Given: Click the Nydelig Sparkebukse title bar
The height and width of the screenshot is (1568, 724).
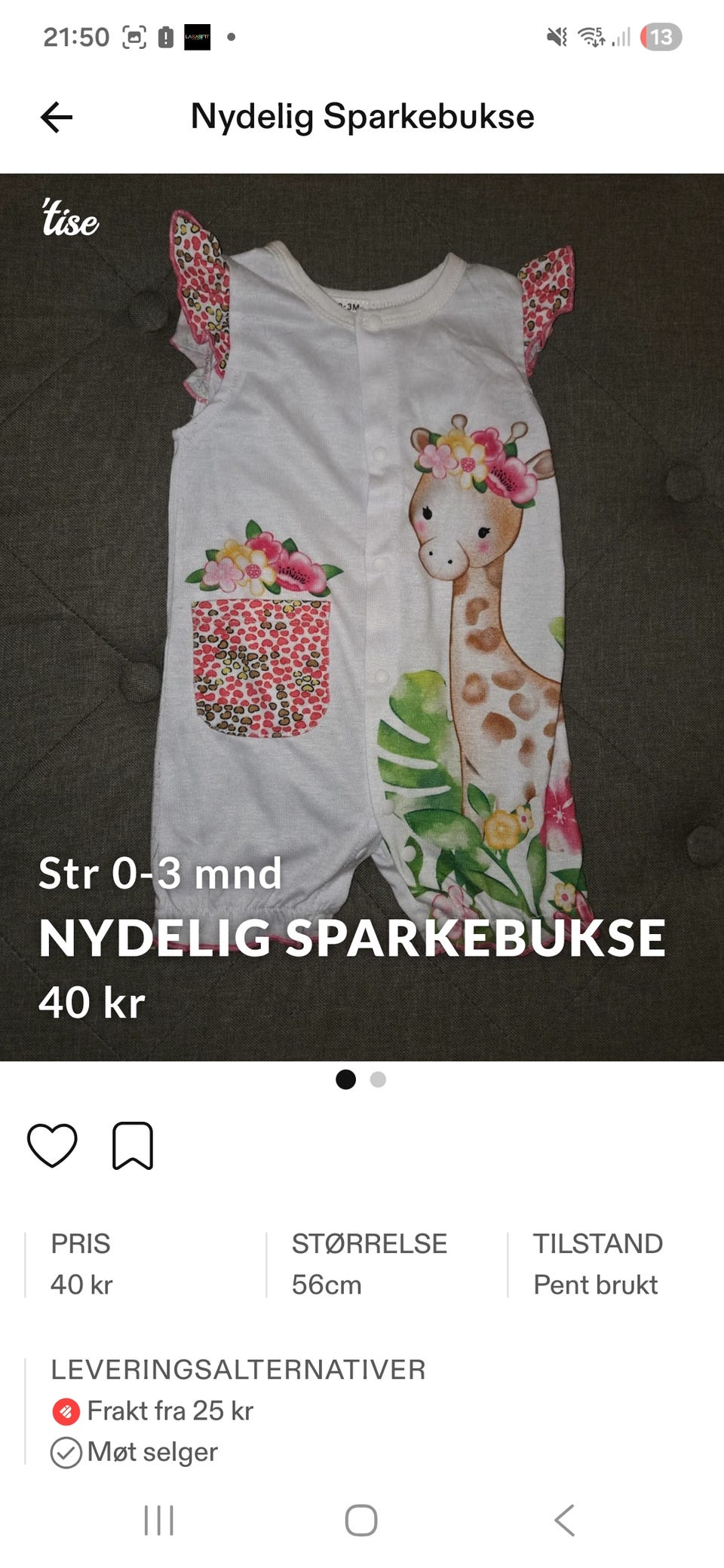Looking at the screenshot, I should point(362,116).
